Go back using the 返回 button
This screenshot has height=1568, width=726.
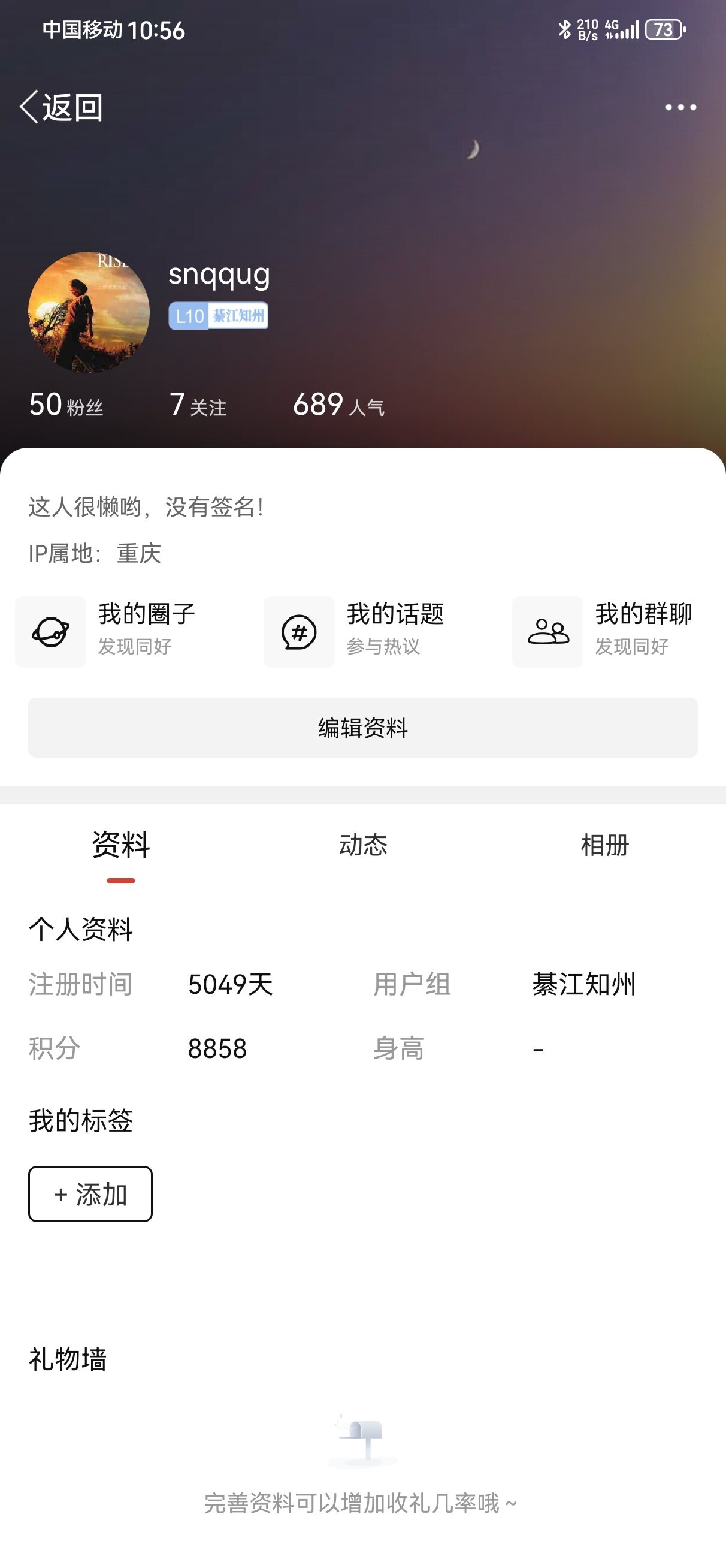pos(62,107)
